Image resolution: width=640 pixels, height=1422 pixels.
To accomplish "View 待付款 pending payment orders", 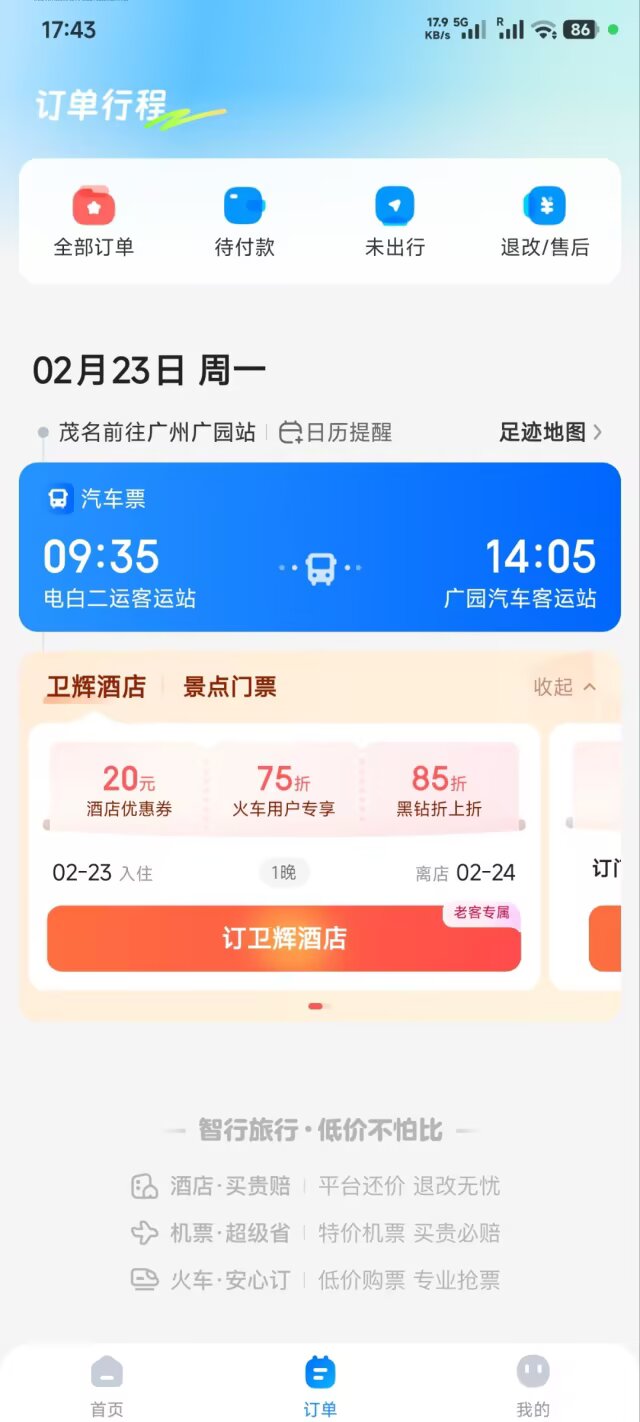I will (x=244, y=222).
